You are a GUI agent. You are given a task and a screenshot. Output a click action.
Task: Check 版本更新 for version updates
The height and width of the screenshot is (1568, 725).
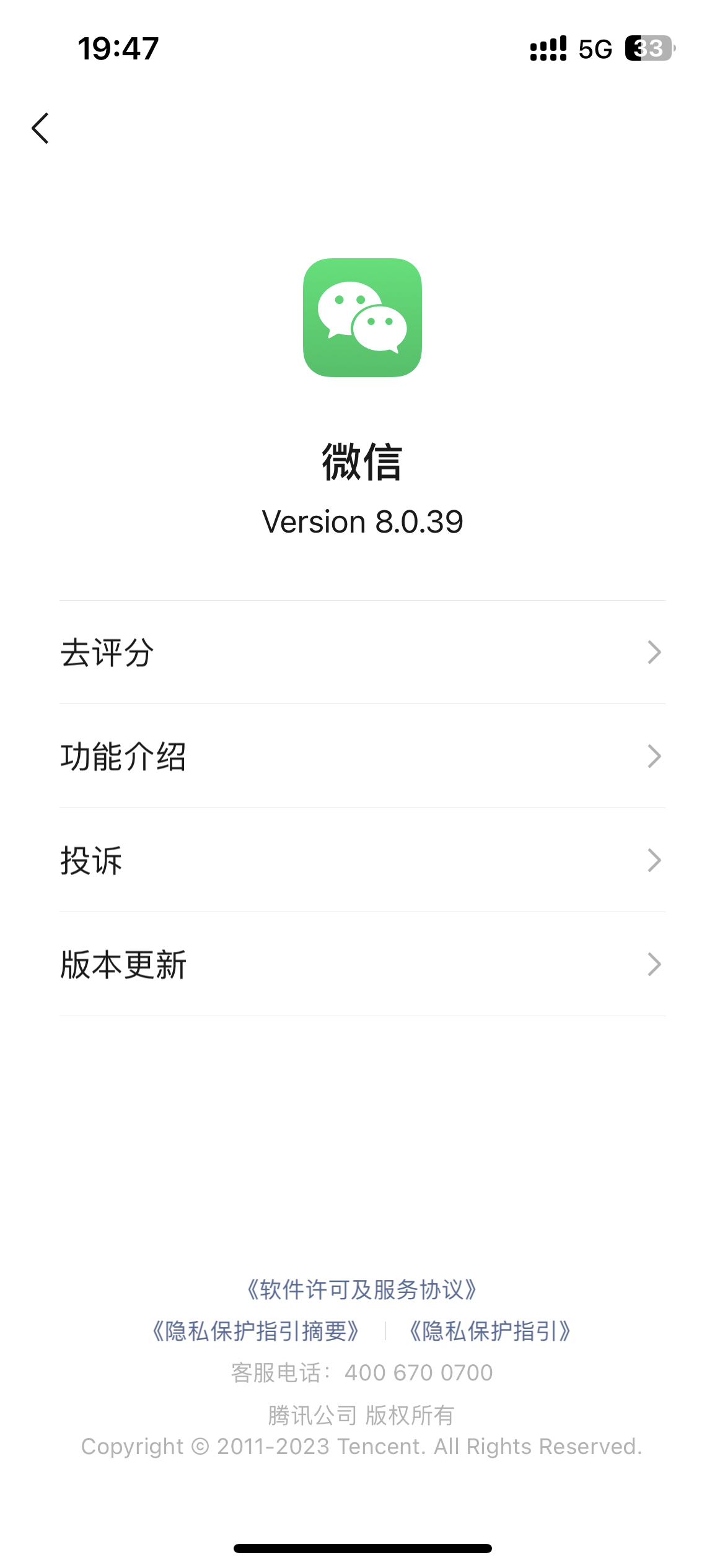coord(362,964)
